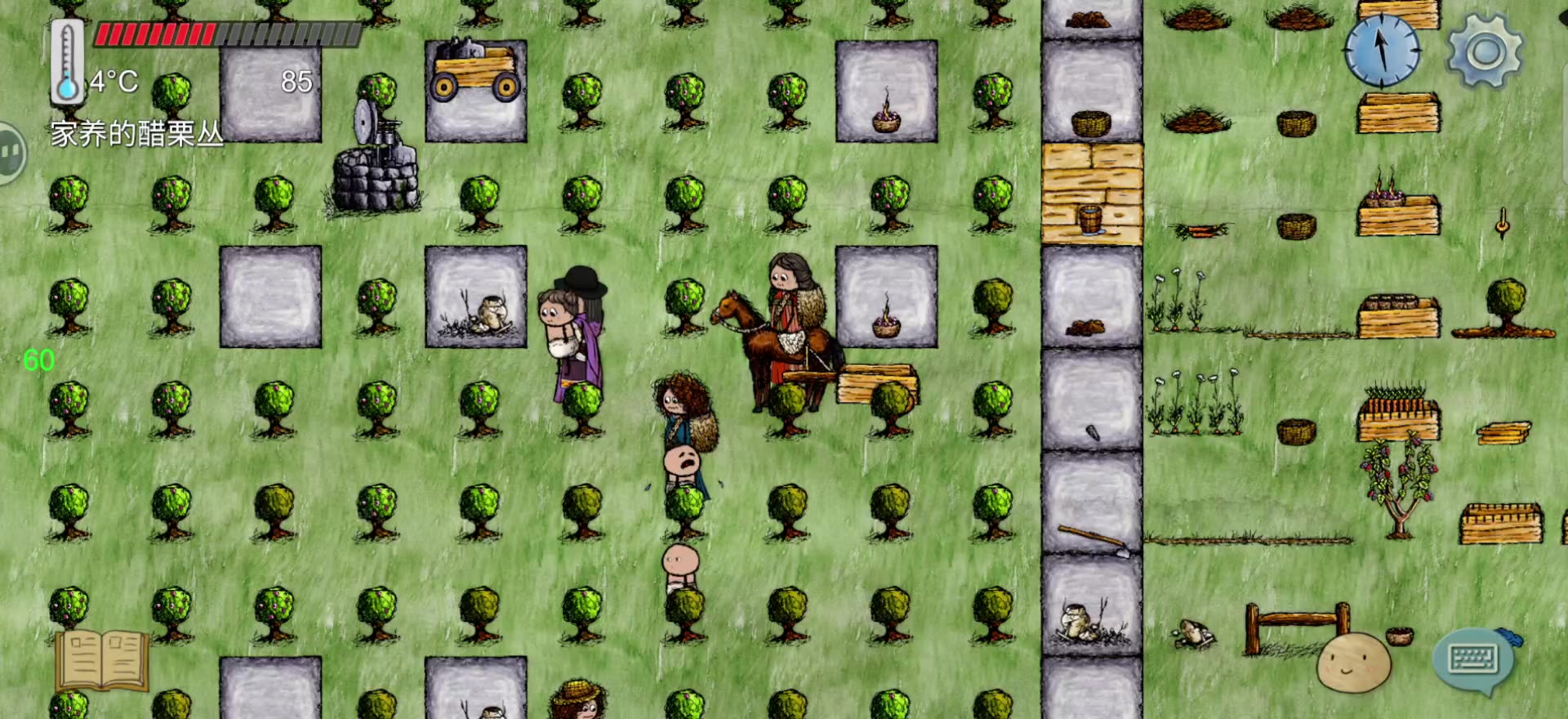Tap the pause button at left edge

click(10, 153)
